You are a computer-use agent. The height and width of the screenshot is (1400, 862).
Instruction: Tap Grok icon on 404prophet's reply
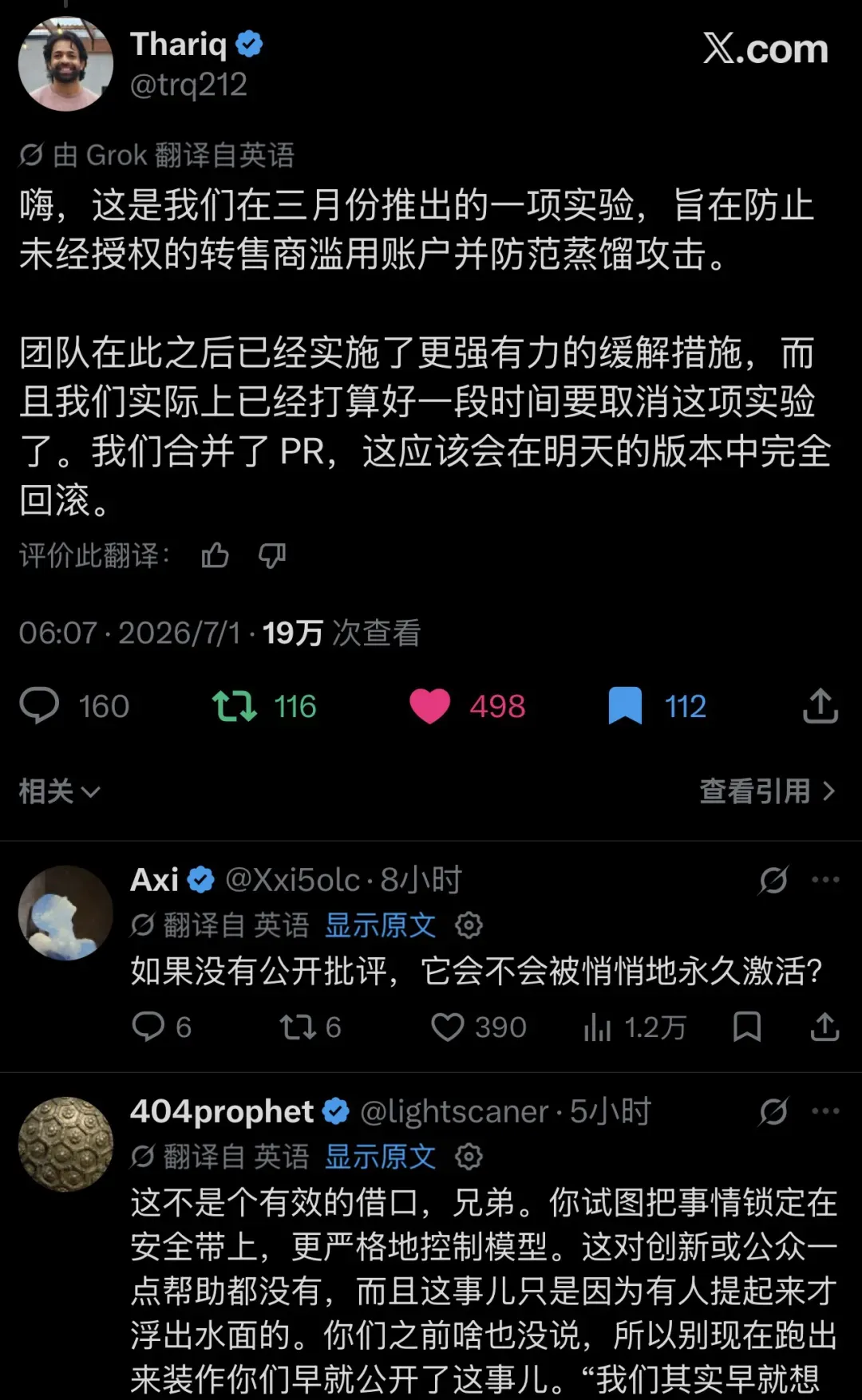773,1111
